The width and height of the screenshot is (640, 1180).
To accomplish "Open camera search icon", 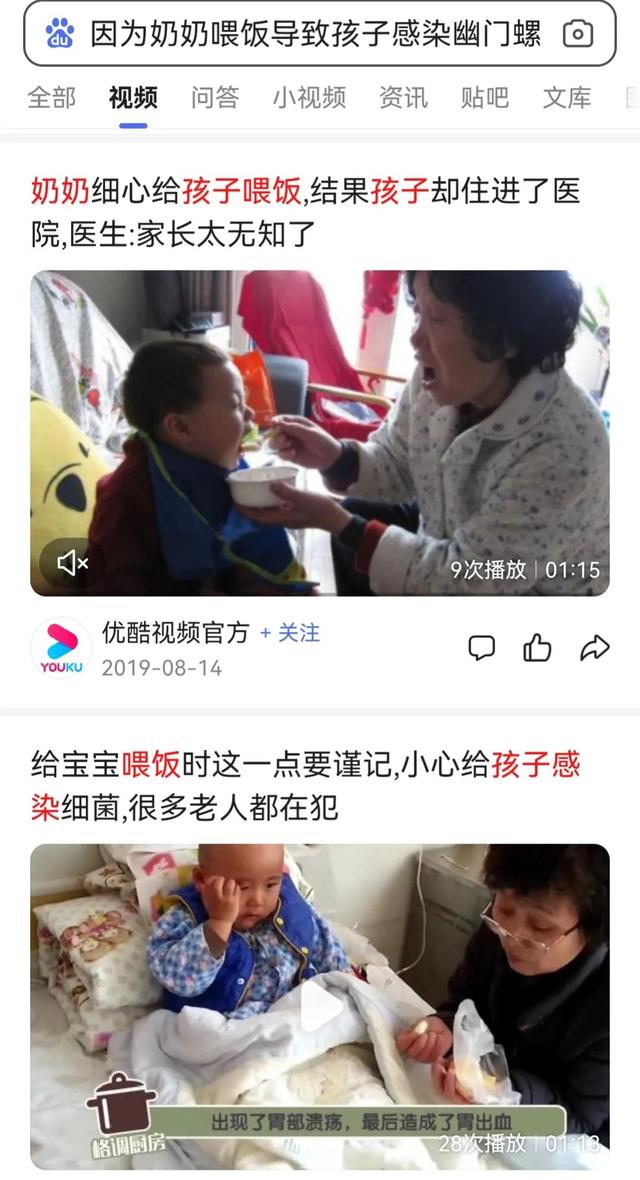I will [577, 34].
